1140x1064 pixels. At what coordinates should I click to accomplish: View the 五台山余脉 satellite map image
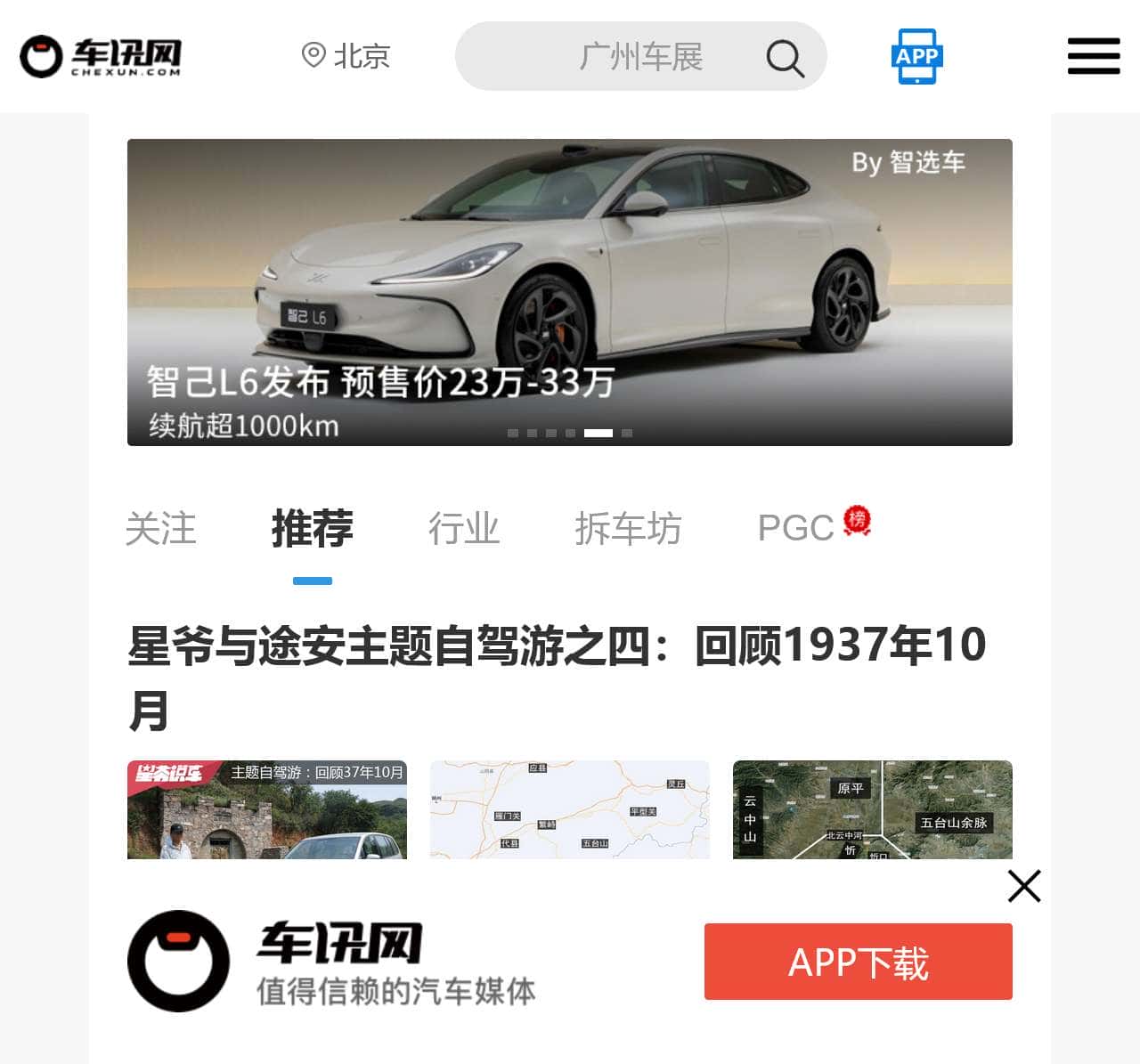[x=872, y=809]
